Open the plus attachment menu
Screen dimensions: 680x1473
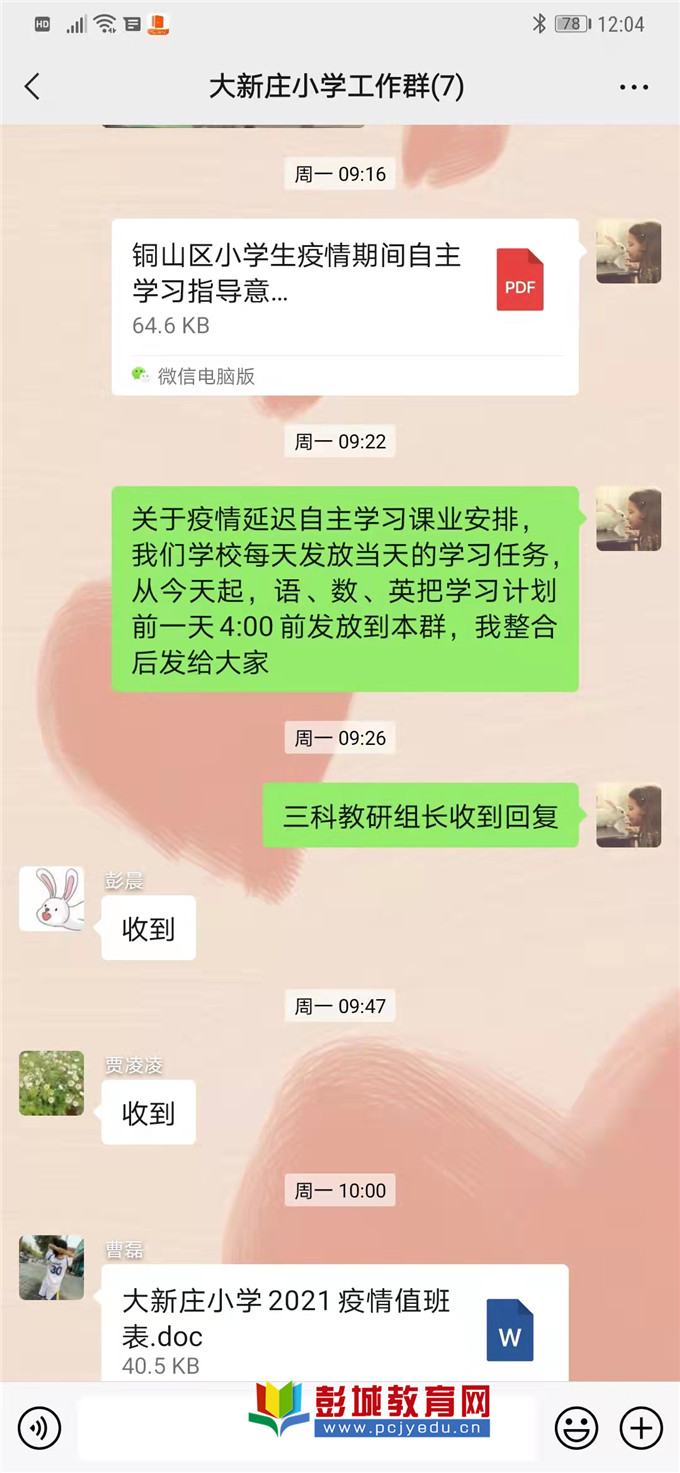(641, 1428)
